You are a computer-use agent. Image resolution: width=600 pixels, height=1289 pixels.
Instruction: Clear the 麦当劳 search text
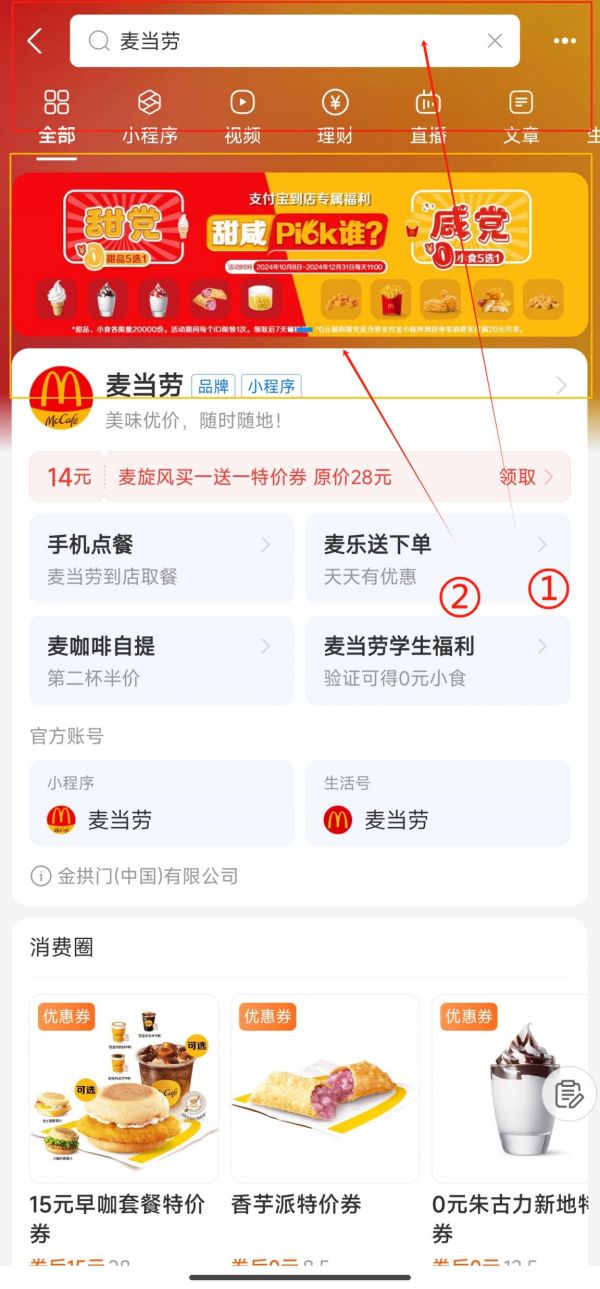[x=495, y=41]
